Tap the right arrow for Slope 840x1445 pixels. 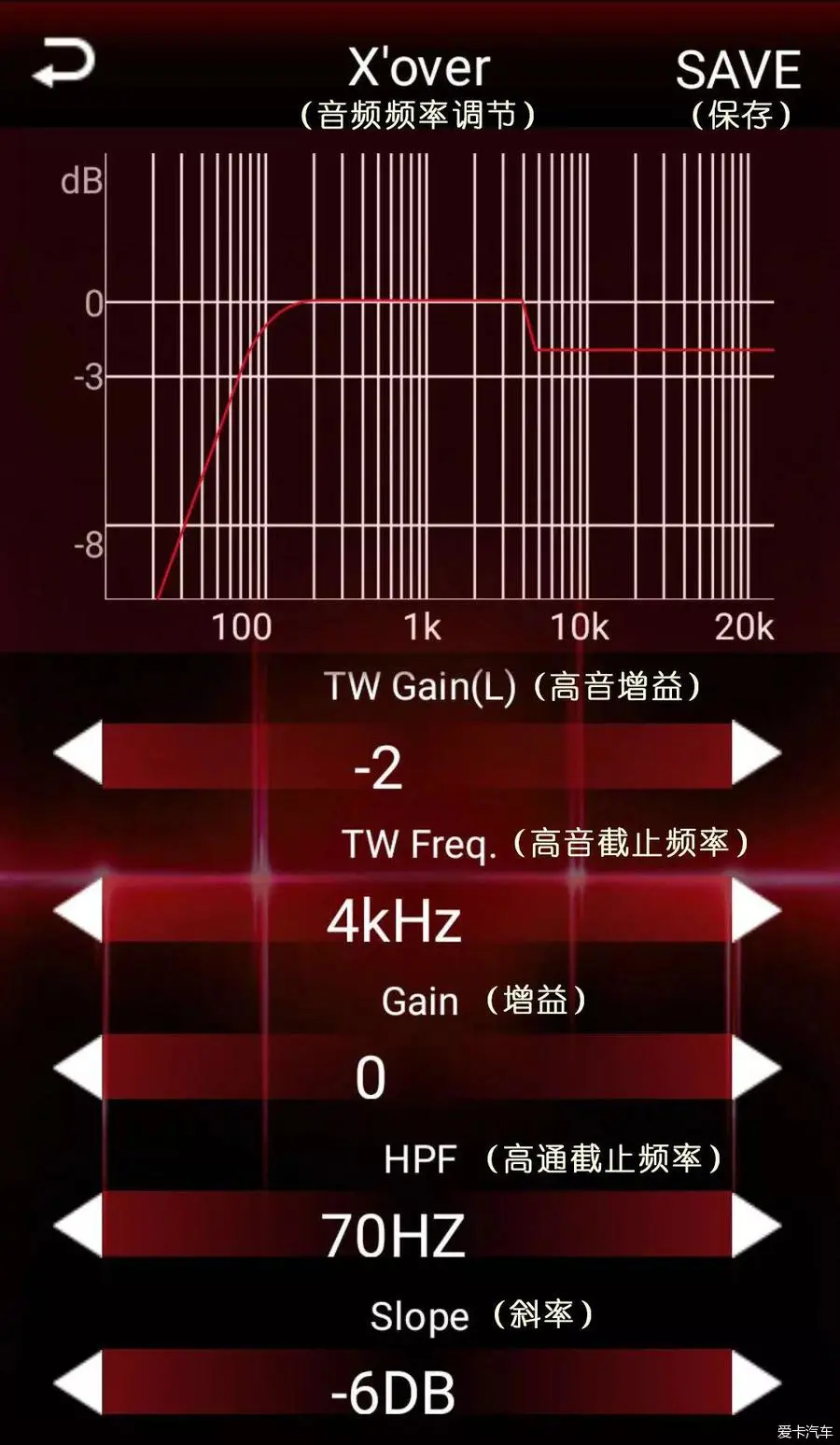click(x=755, y=1382)
